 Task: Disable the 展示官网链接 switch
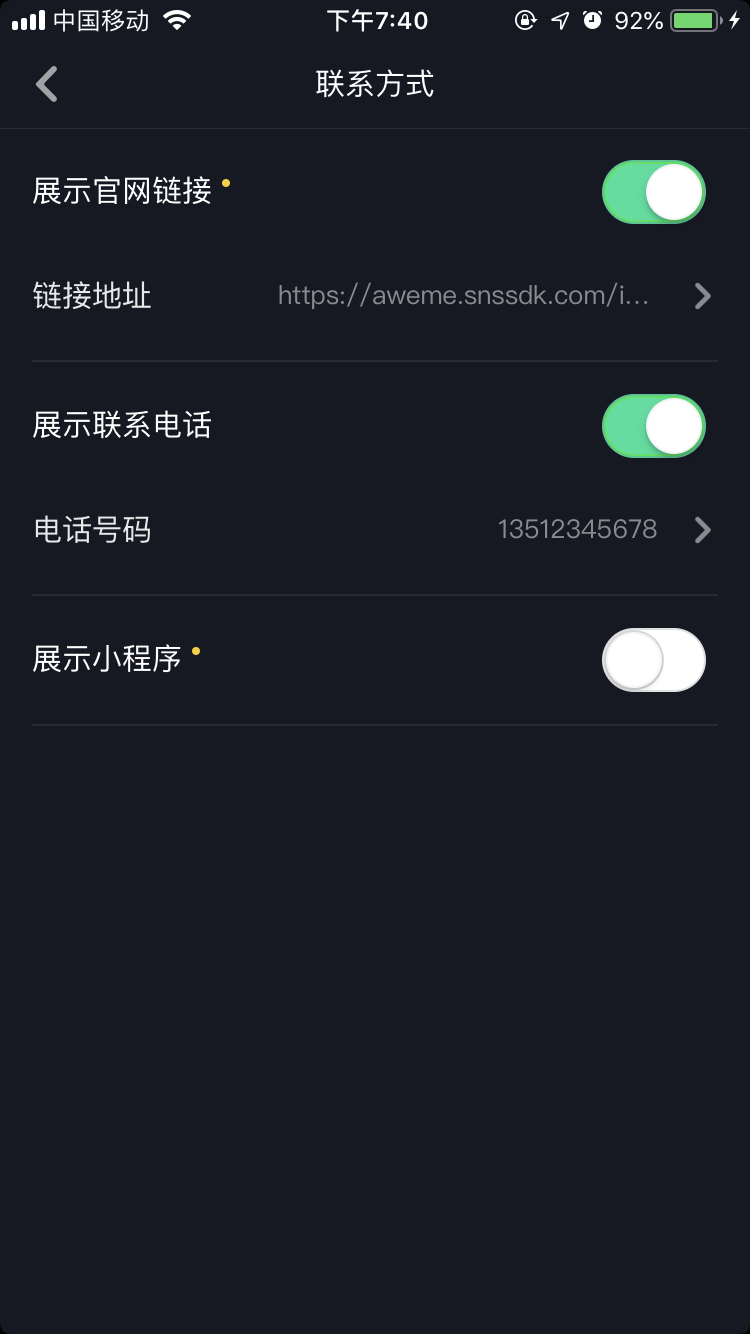(653, 191)
